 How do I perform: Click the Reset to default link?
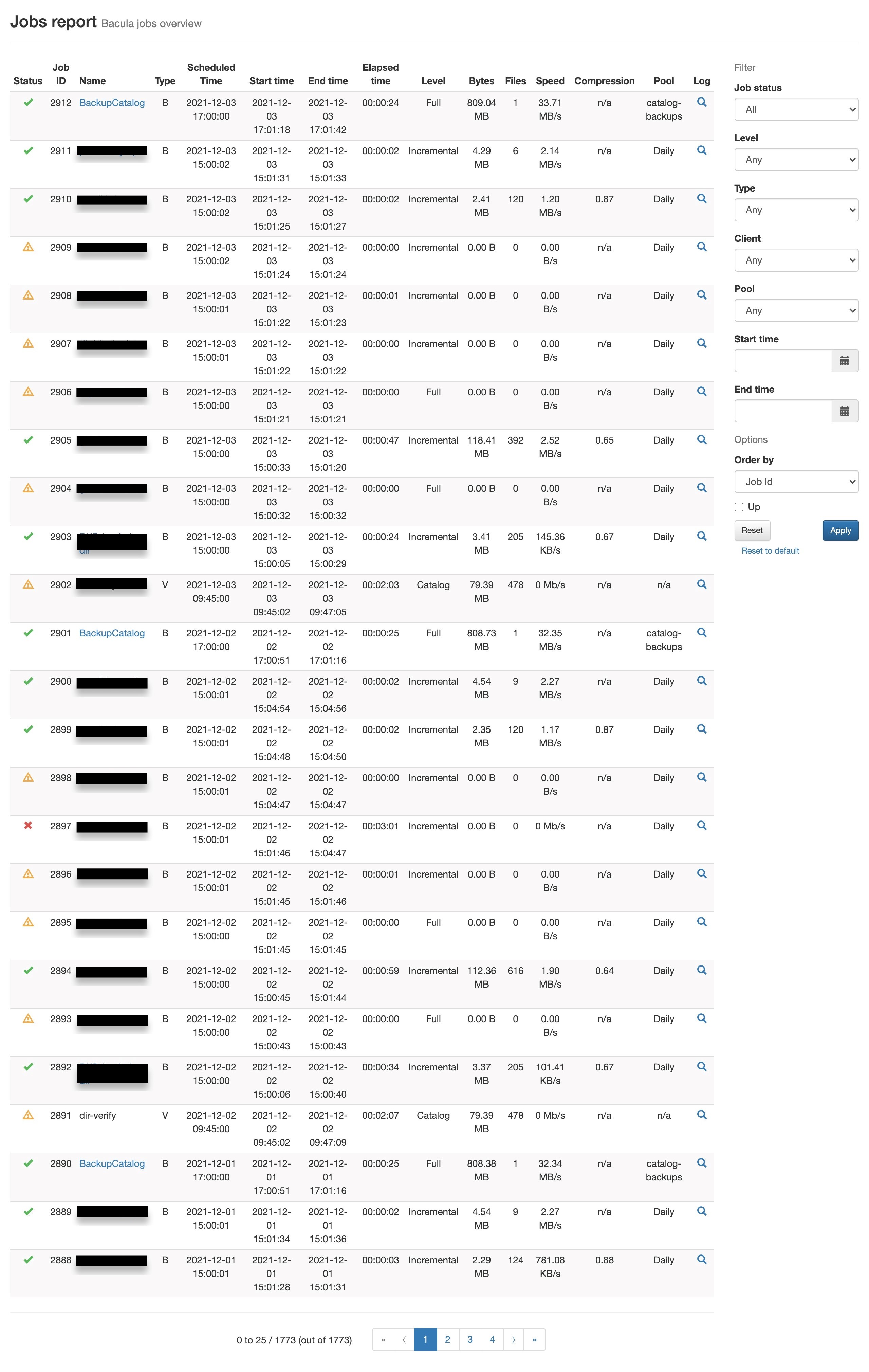tap(770, 550)
